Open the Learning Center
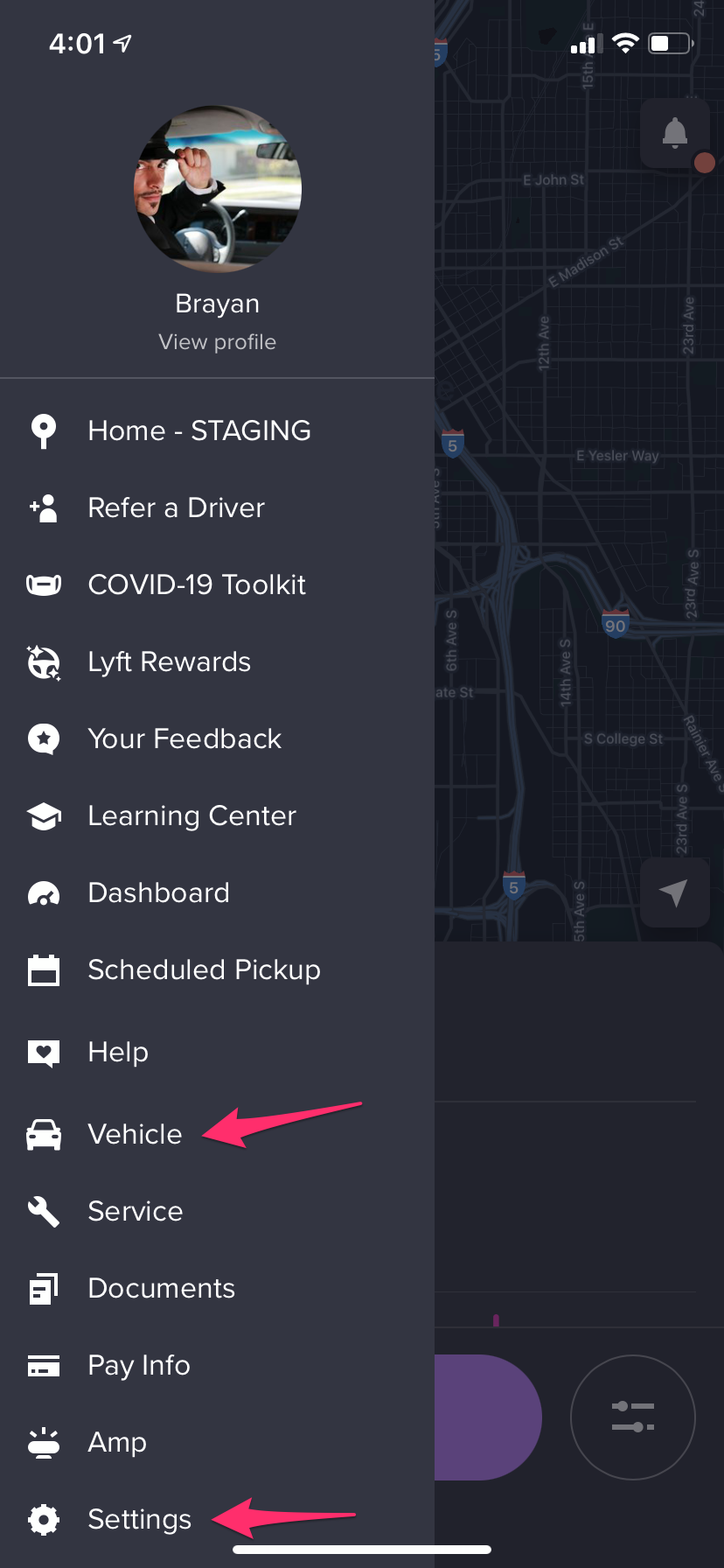 pyautogui.click(x=191, y=815)
